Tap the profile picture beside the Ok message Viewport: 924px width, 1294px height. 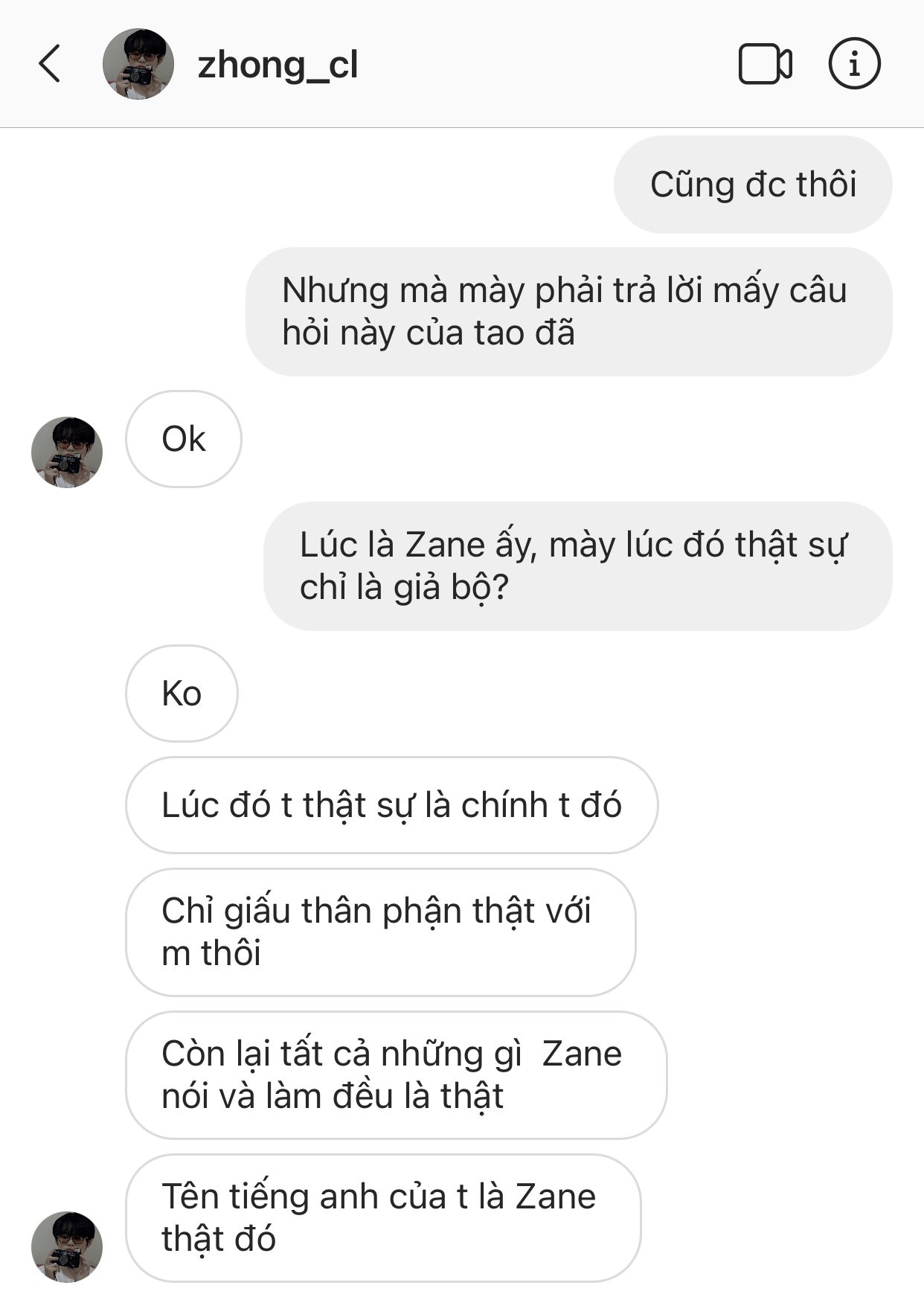[66, 452]
